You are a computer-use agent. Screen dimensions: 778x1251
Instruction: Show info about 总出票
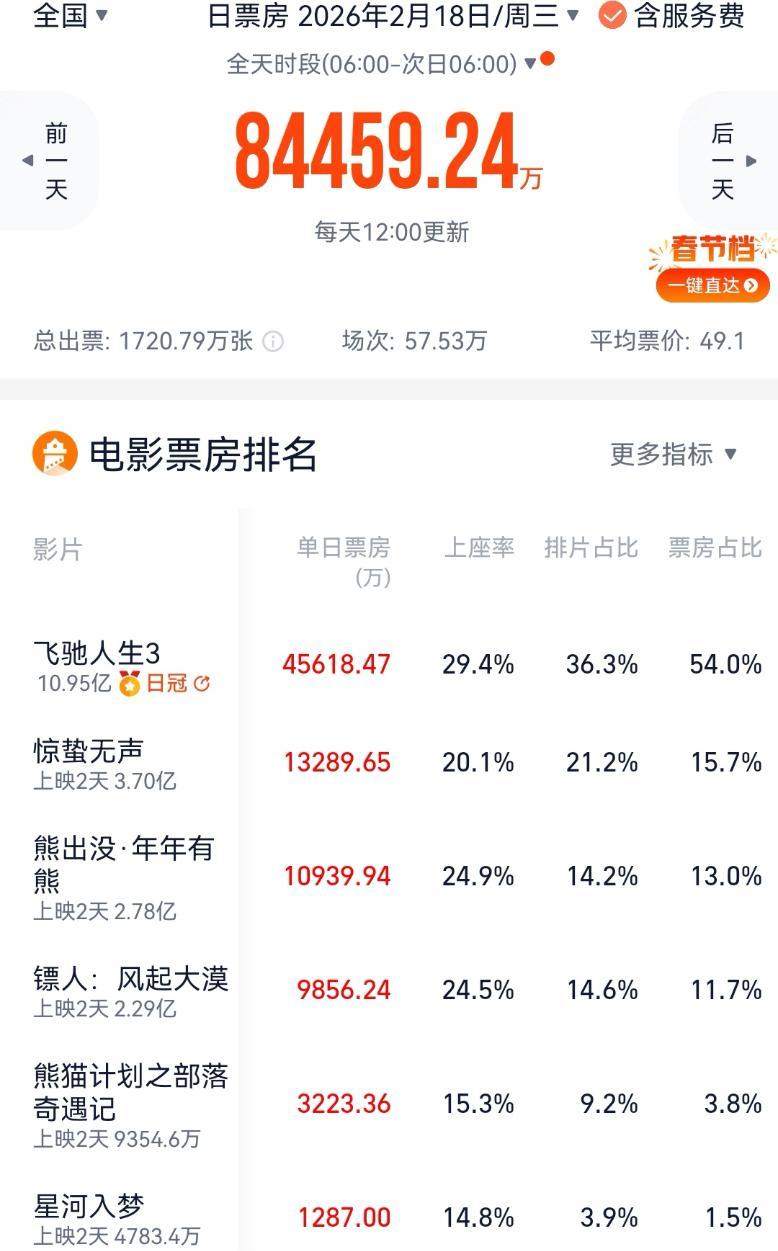pos(273,342)
